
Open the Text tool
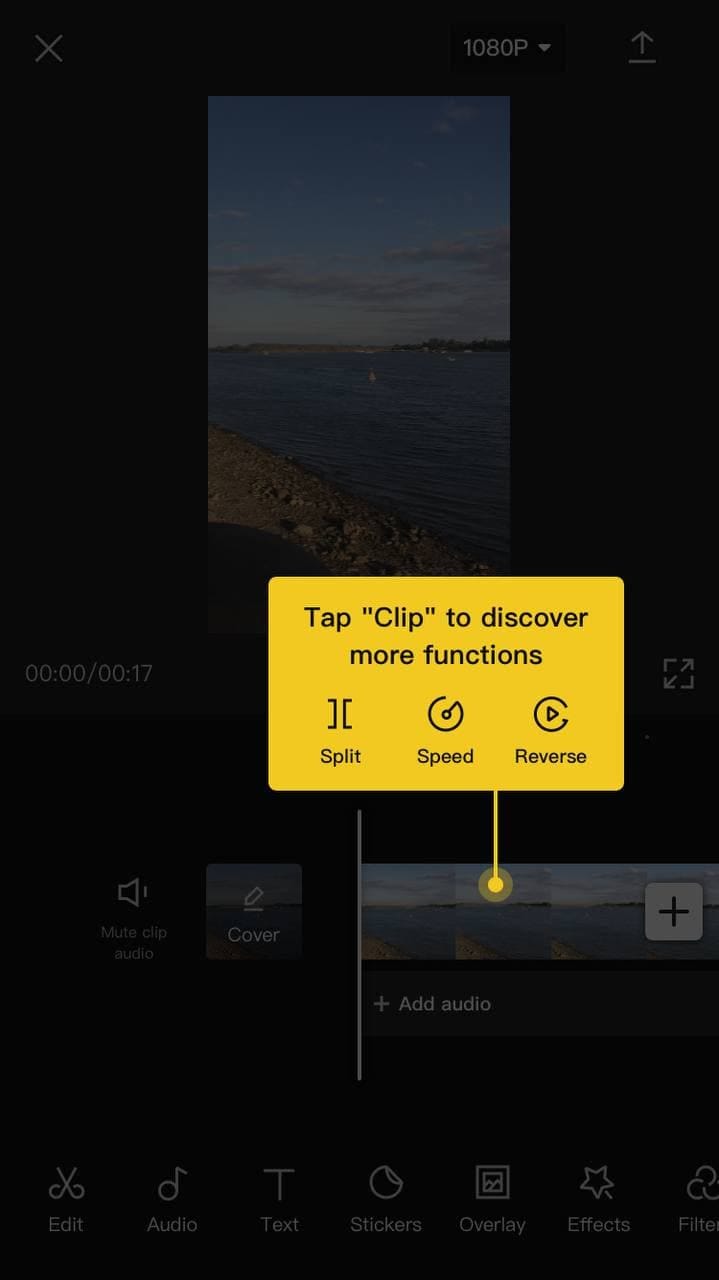pyautogui.click(x=279, y=1198)
